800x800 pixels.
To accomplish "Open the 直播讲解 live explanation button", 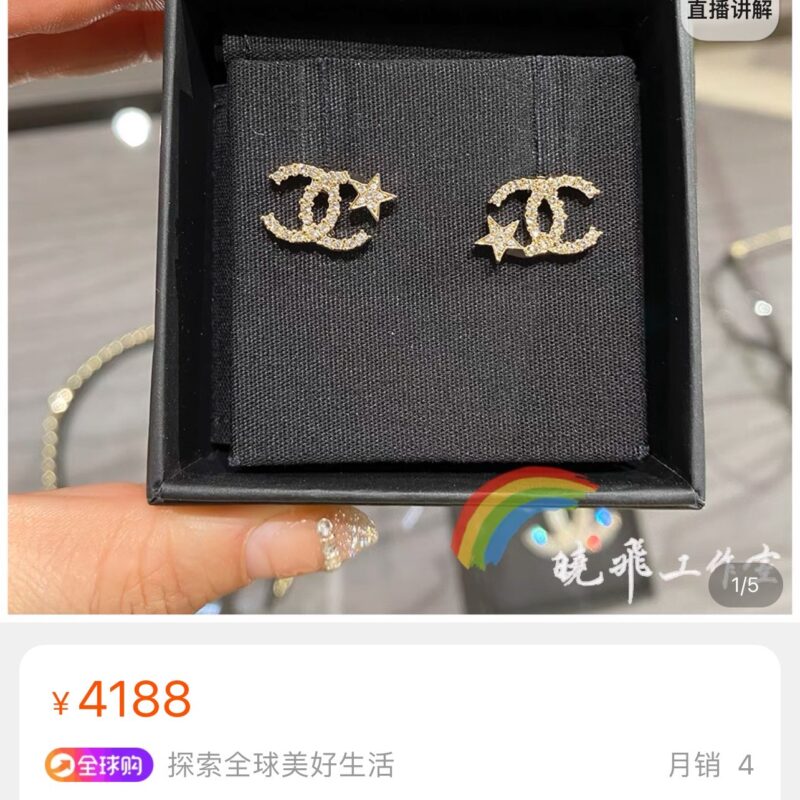I will click(731, 14).
